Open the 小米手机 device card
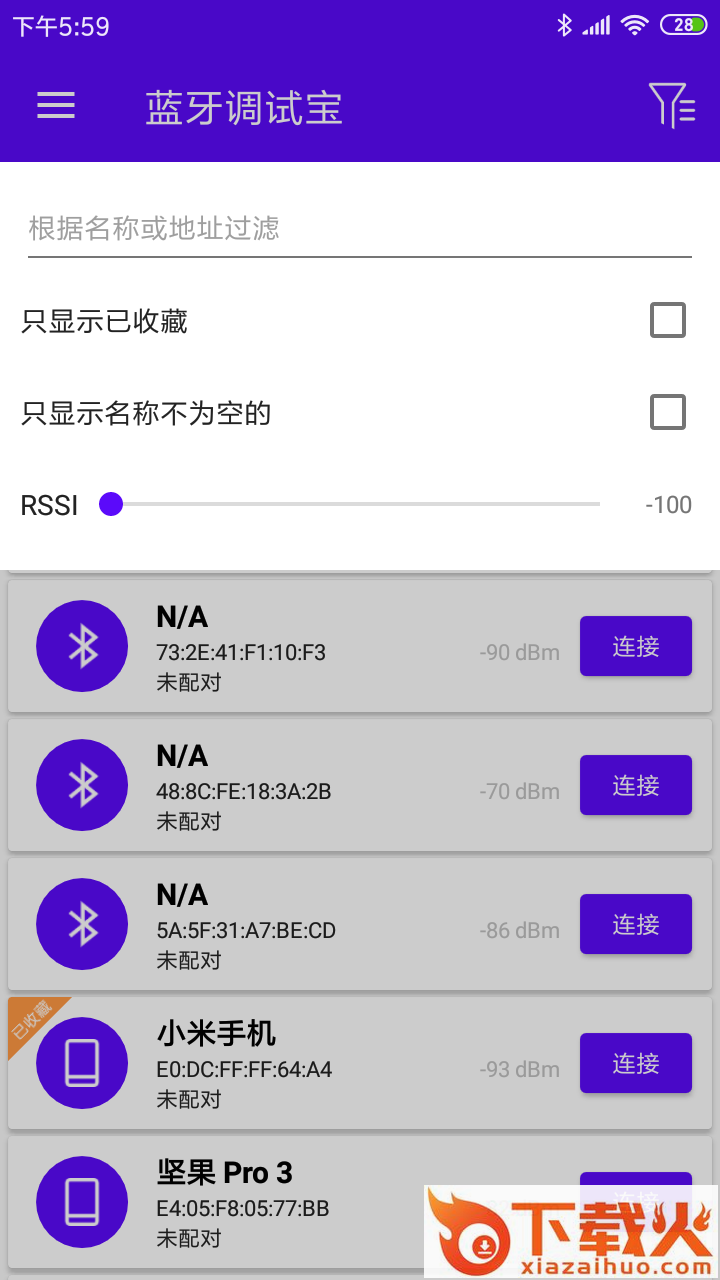 (300, 1064)
